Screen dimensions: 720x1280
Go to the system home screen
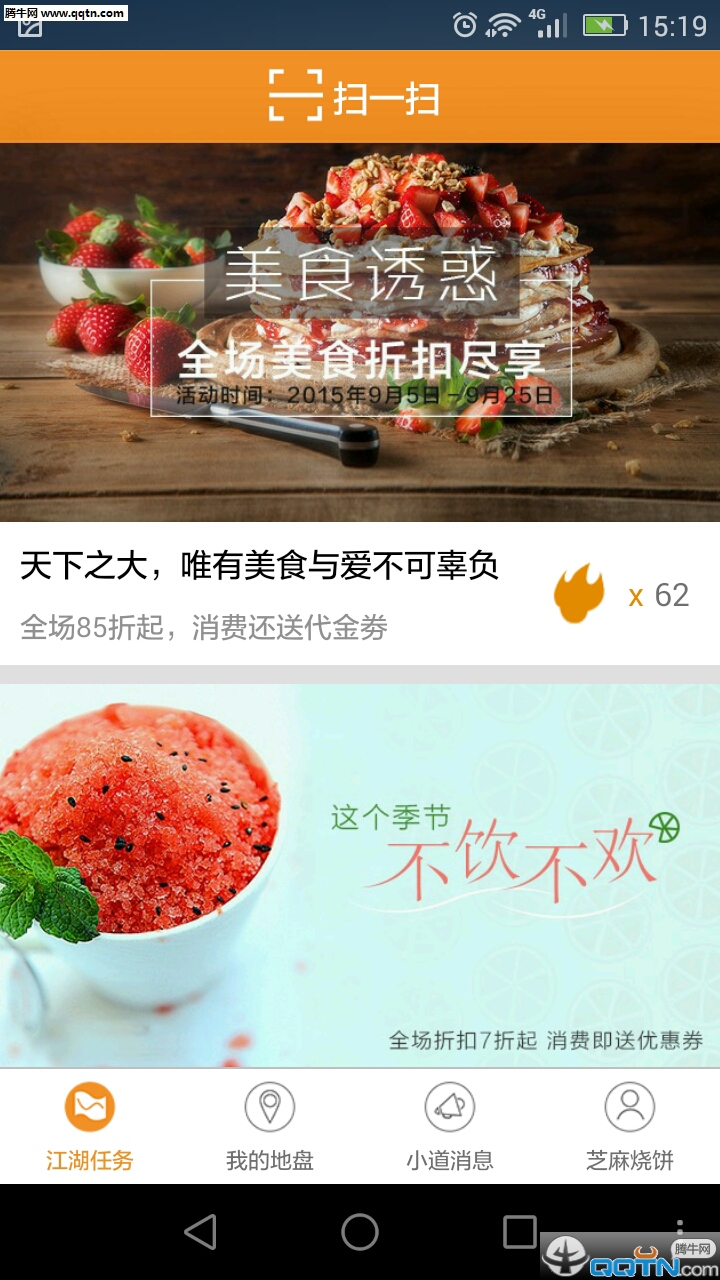pyautogui.click(x=360, y=1232)
